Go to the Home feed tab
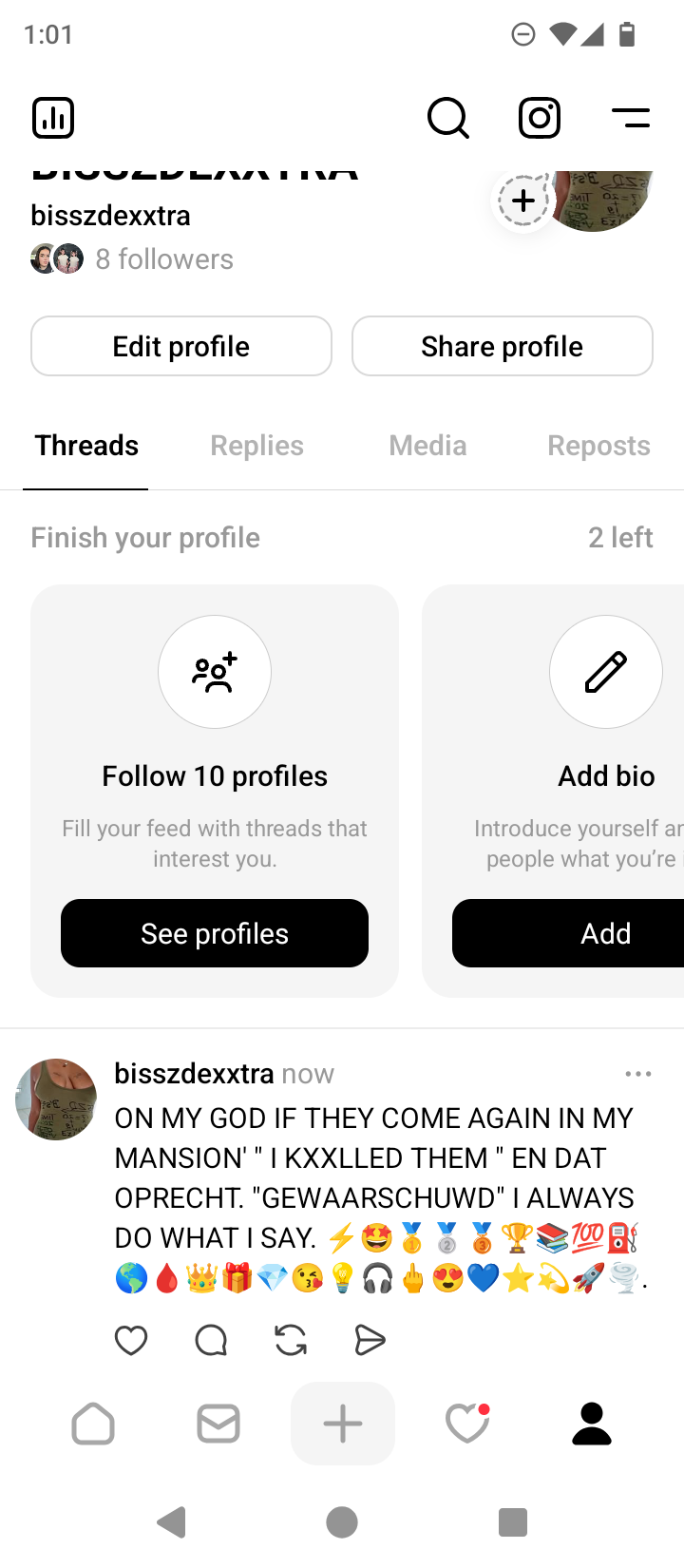684x1568 pixels. (x=93, y=1424)
